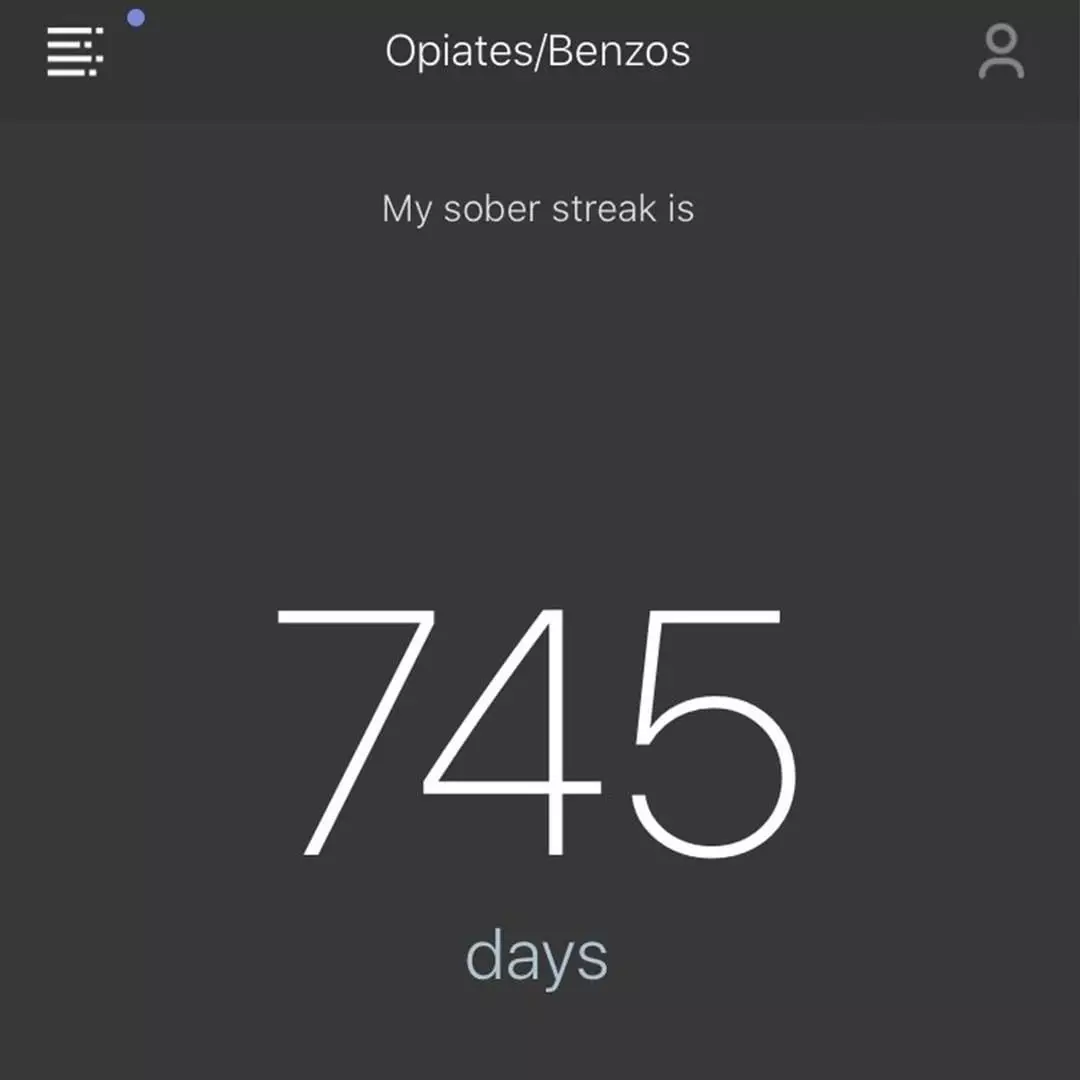
Task: Open the menu icon in the top bar
Action: (75, 52)
